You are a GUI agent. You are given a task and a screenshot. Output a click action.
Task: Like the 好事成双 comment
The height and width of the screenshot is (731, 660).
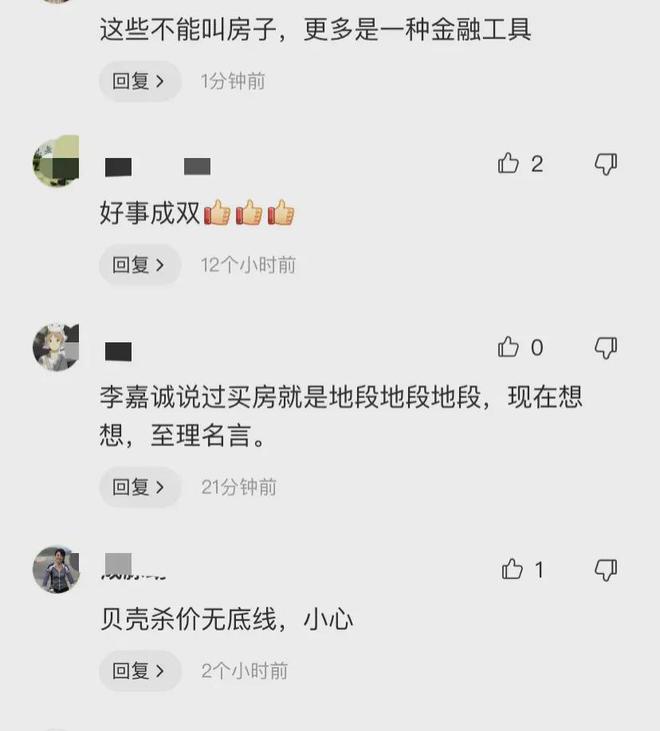509,164
